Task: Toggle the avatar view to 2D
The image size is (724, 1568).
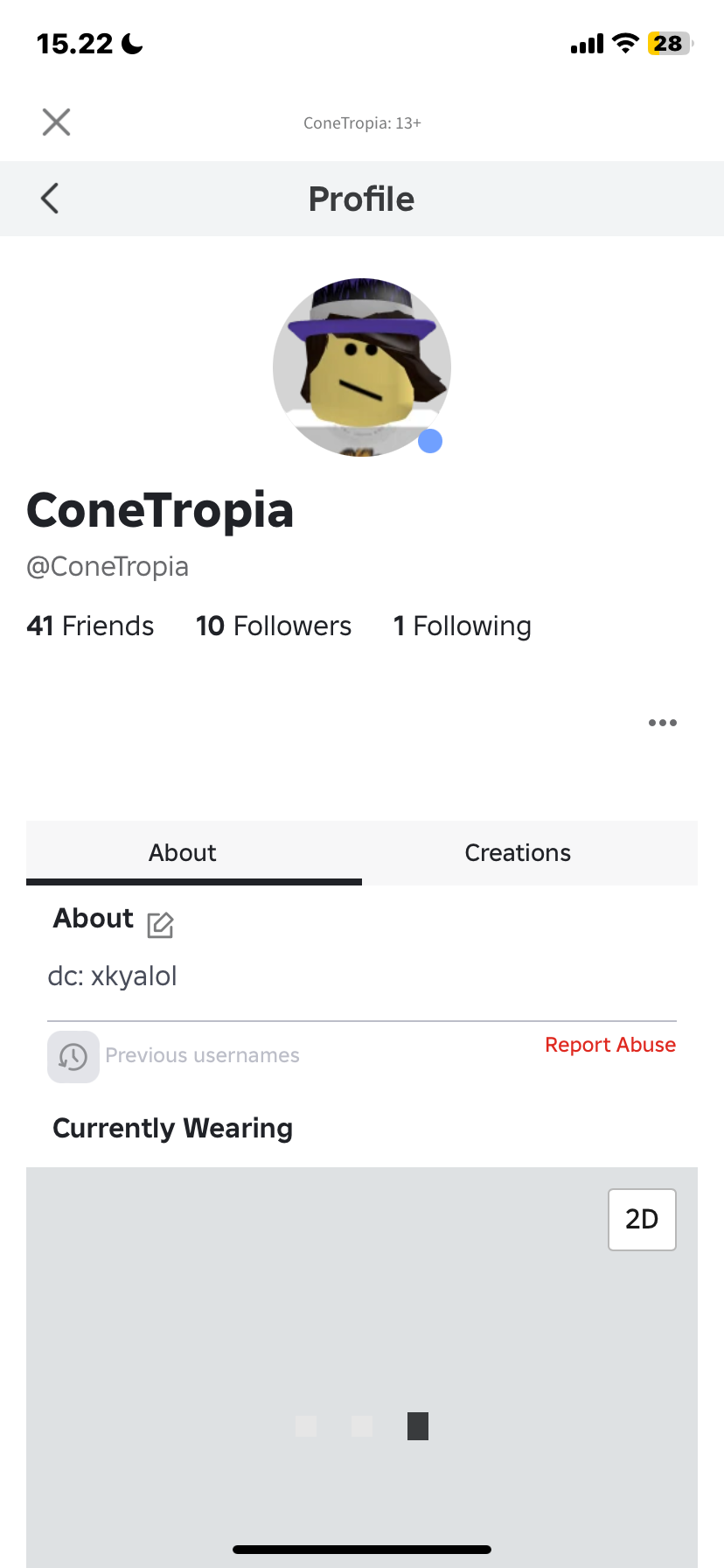Action: pyautogui.click(x=642, y=1219)
